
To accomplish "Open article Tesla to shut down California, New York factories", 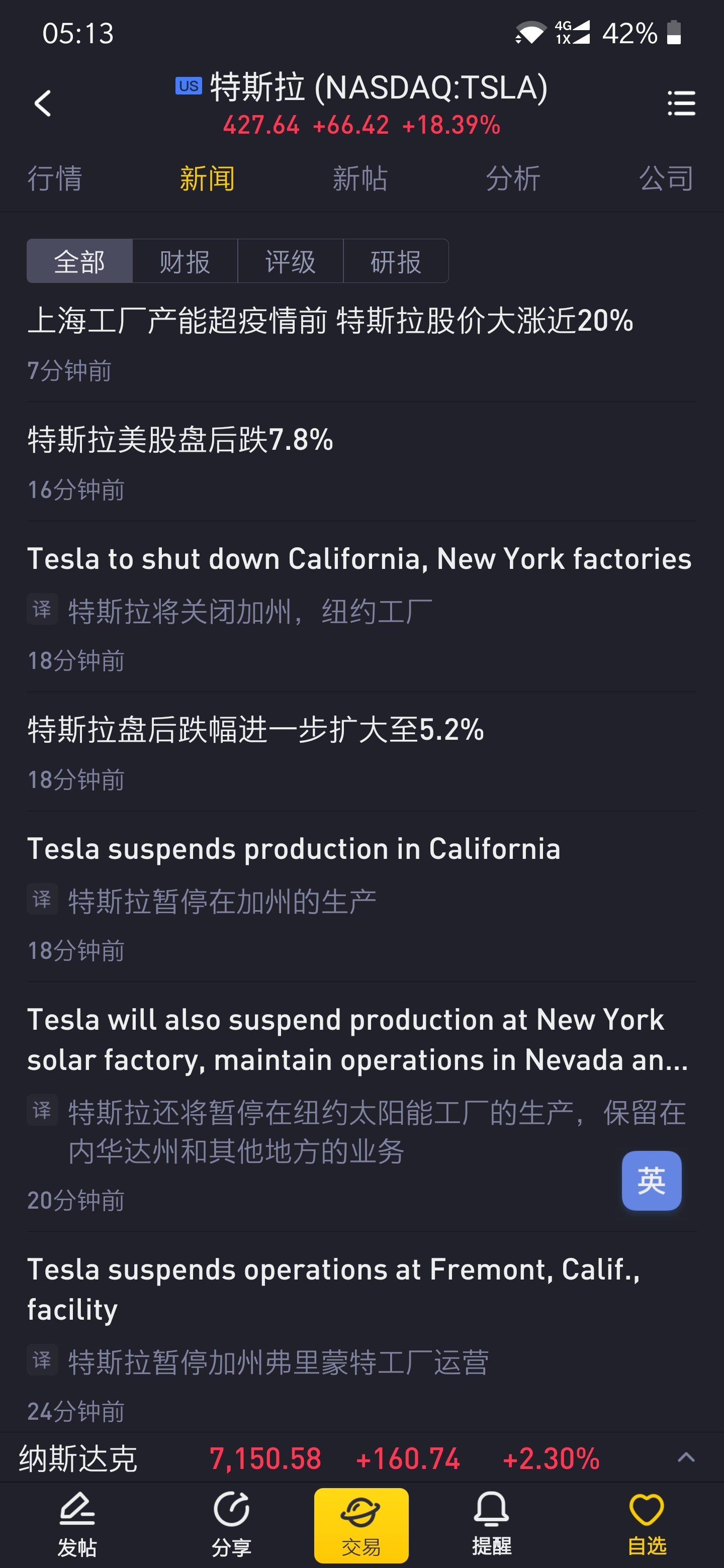I will pyautogui.click(x=361, y=608).
